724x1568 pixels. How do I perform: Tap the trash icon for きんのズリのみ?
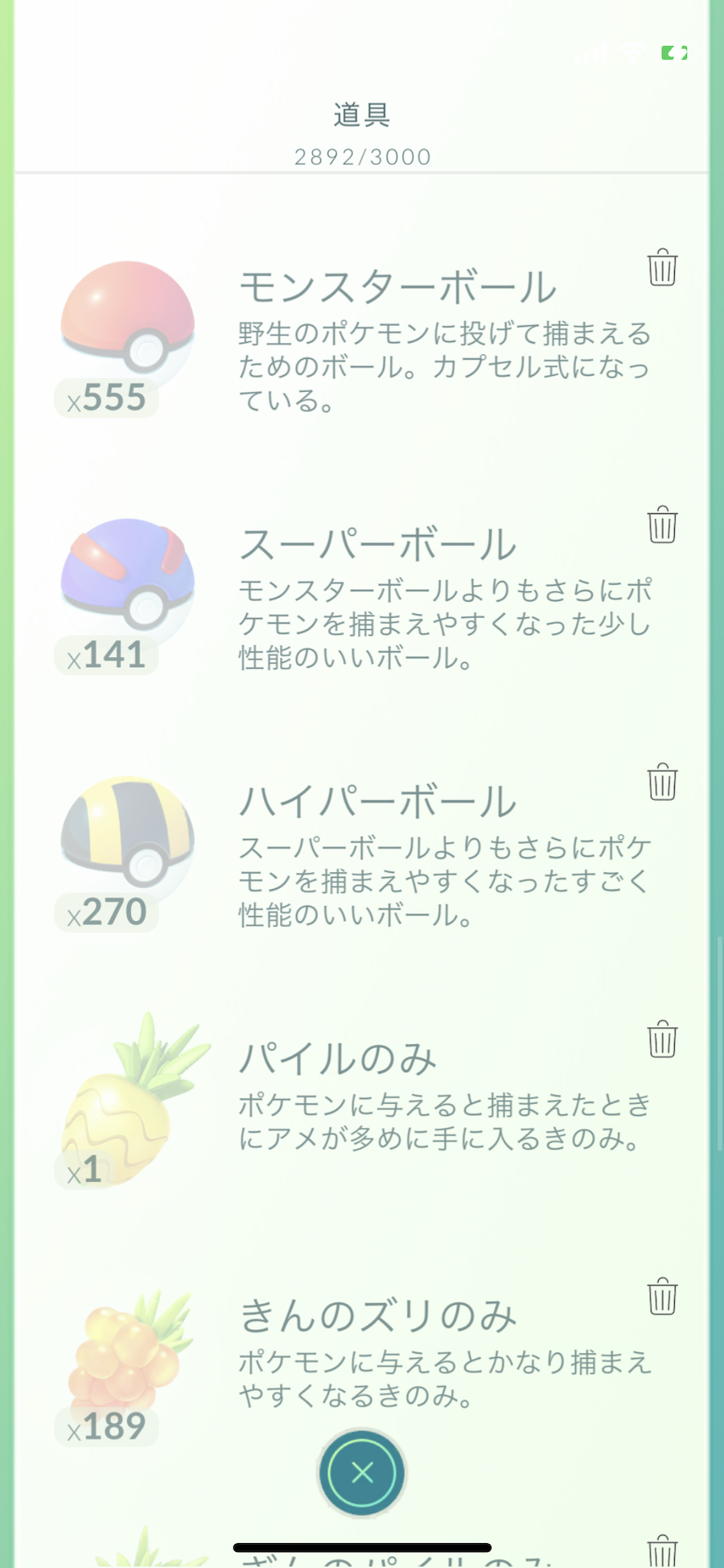(662, 1296)
